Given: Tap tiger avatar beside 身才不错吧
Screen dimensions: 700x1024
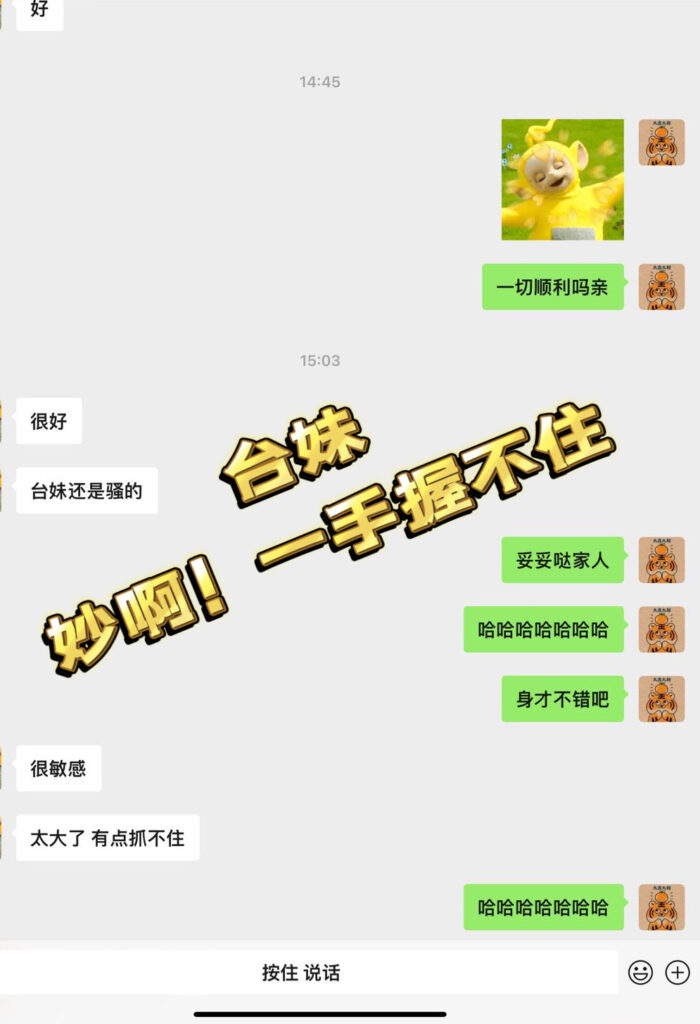Looking at the screenshot, I should click(661, 699).
